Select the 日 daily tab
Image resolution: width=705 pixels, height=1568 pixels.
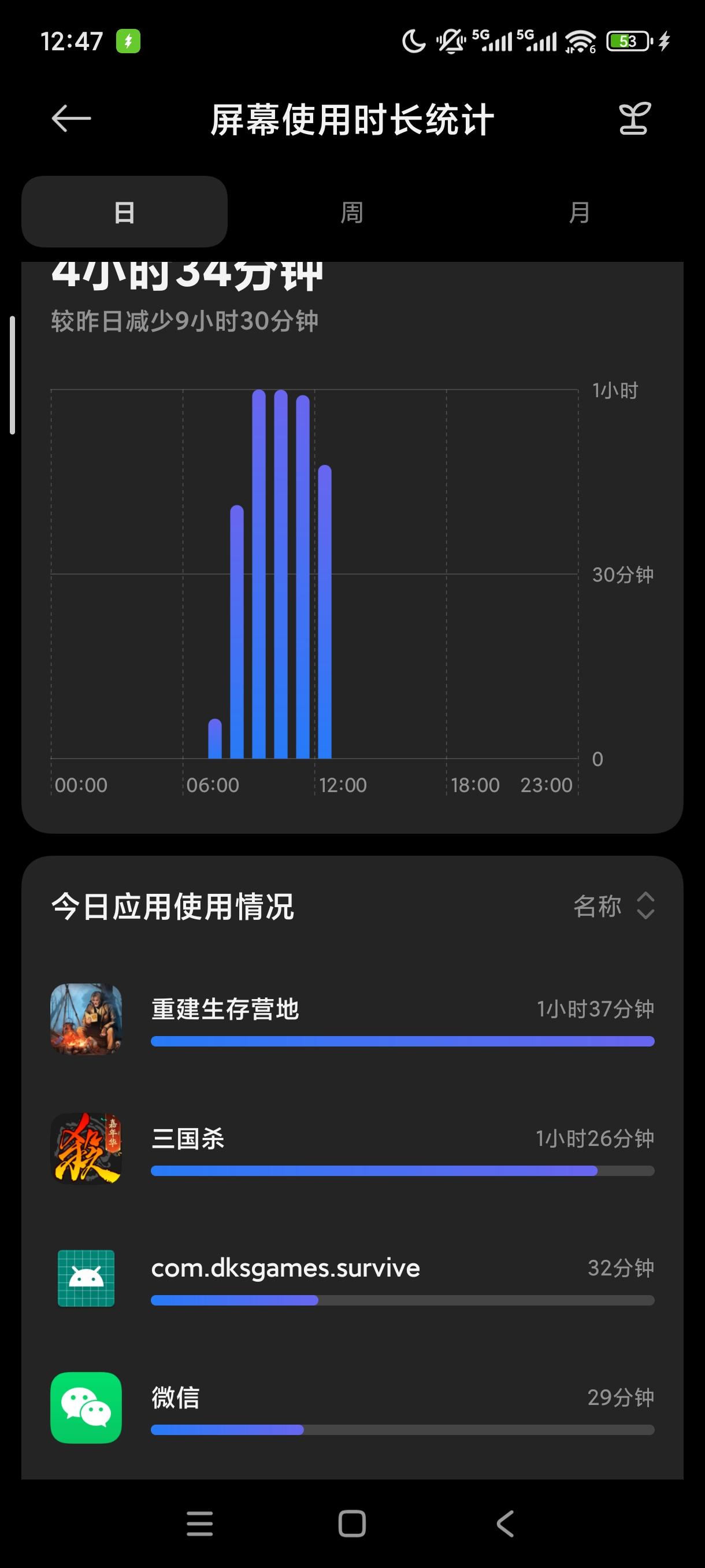(124, 212)
